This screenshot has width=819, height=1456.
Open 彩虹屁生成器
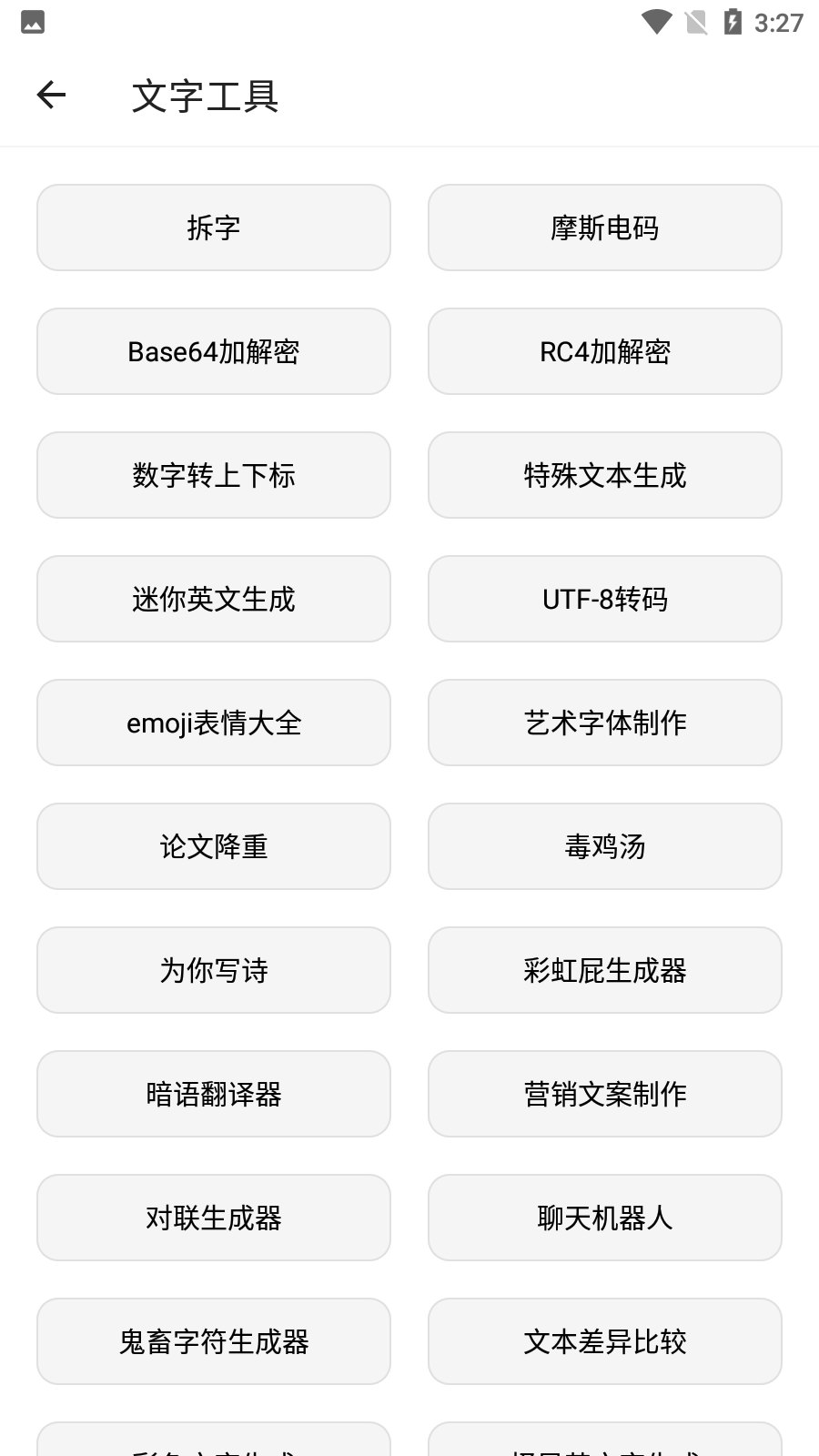coord(605,970)
